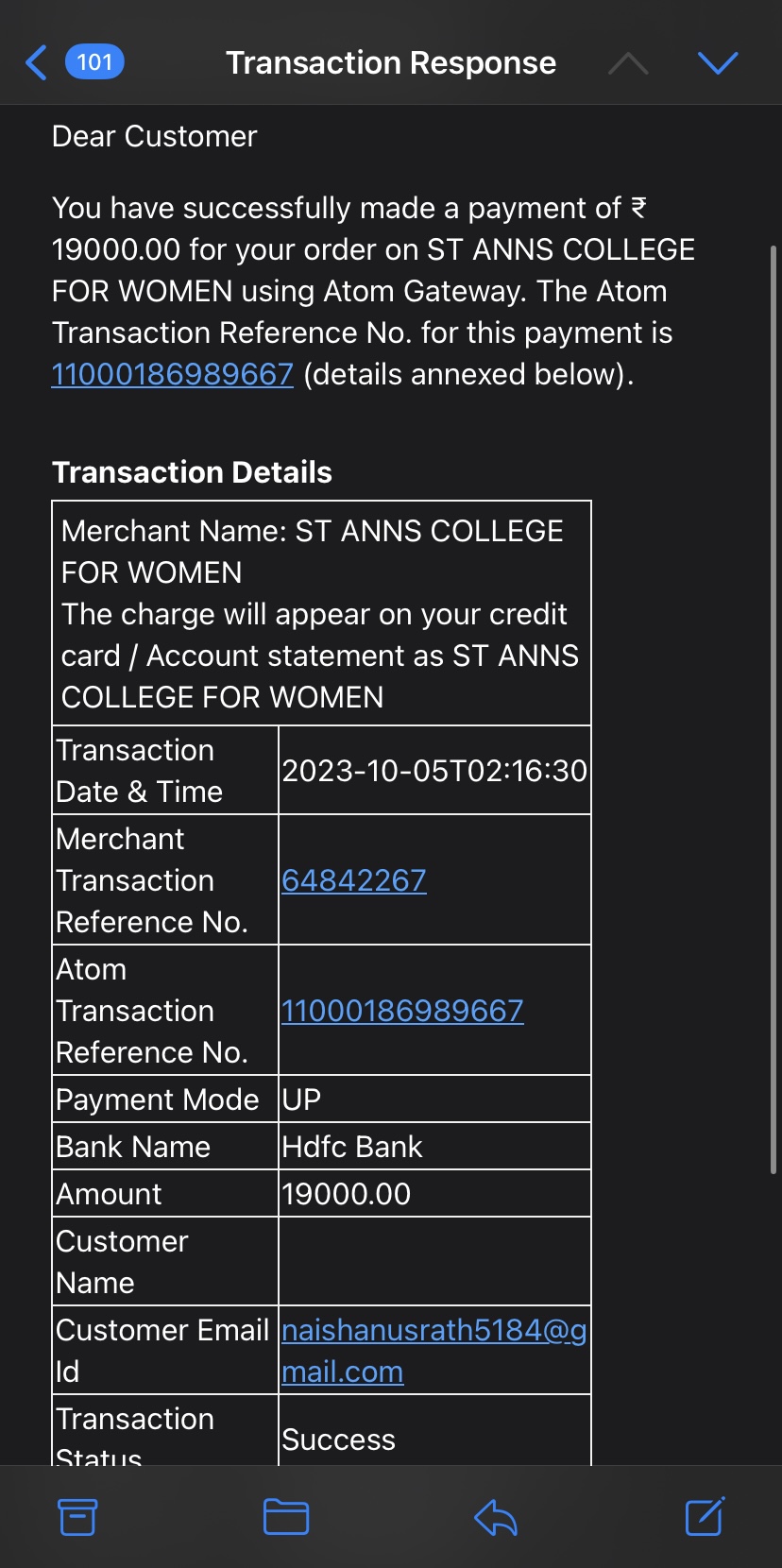Tap the 101 unread count badge

(93, 62)
